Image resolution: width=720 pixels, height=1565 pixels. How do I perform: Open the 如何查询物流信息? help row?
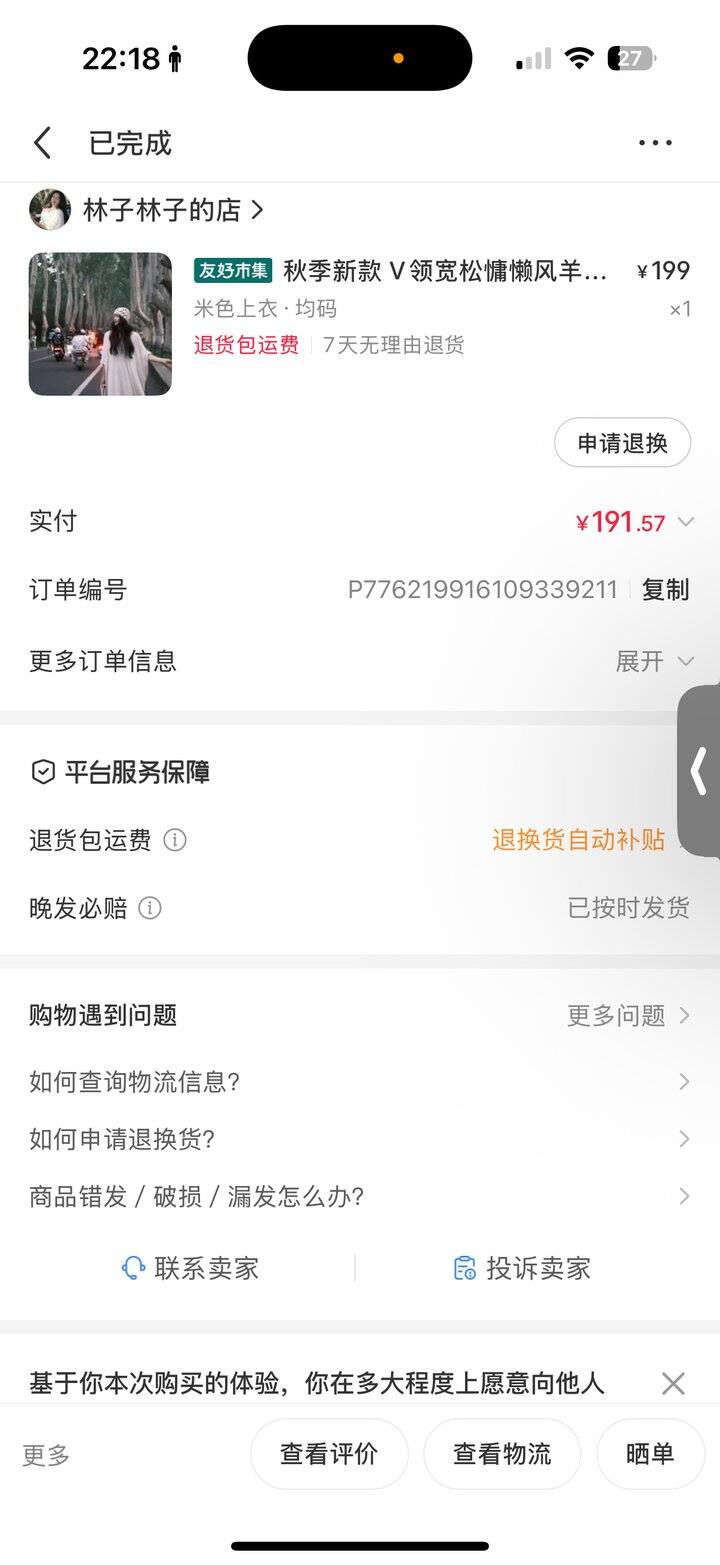pos(358,1082)
